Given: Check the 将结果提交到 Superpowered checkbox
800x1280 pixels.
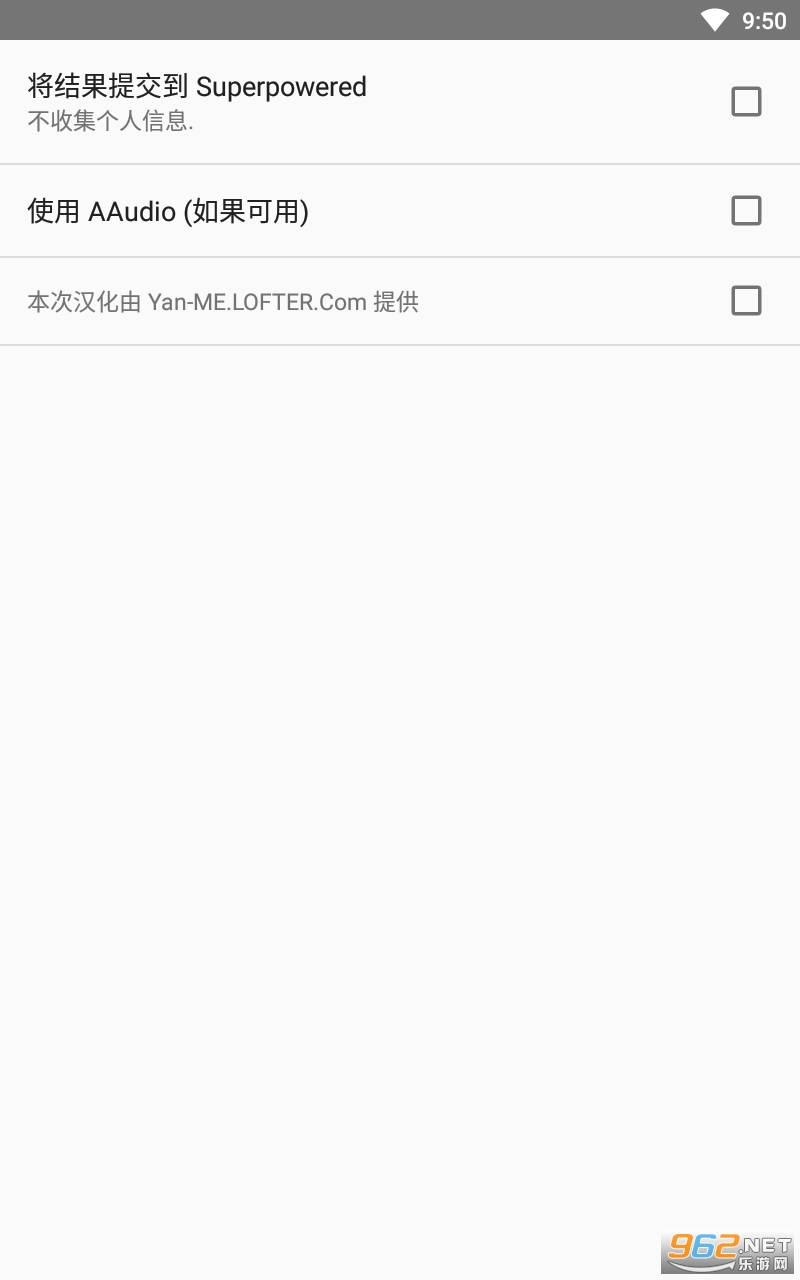Looking at the screenshot, I should (746, 102).
